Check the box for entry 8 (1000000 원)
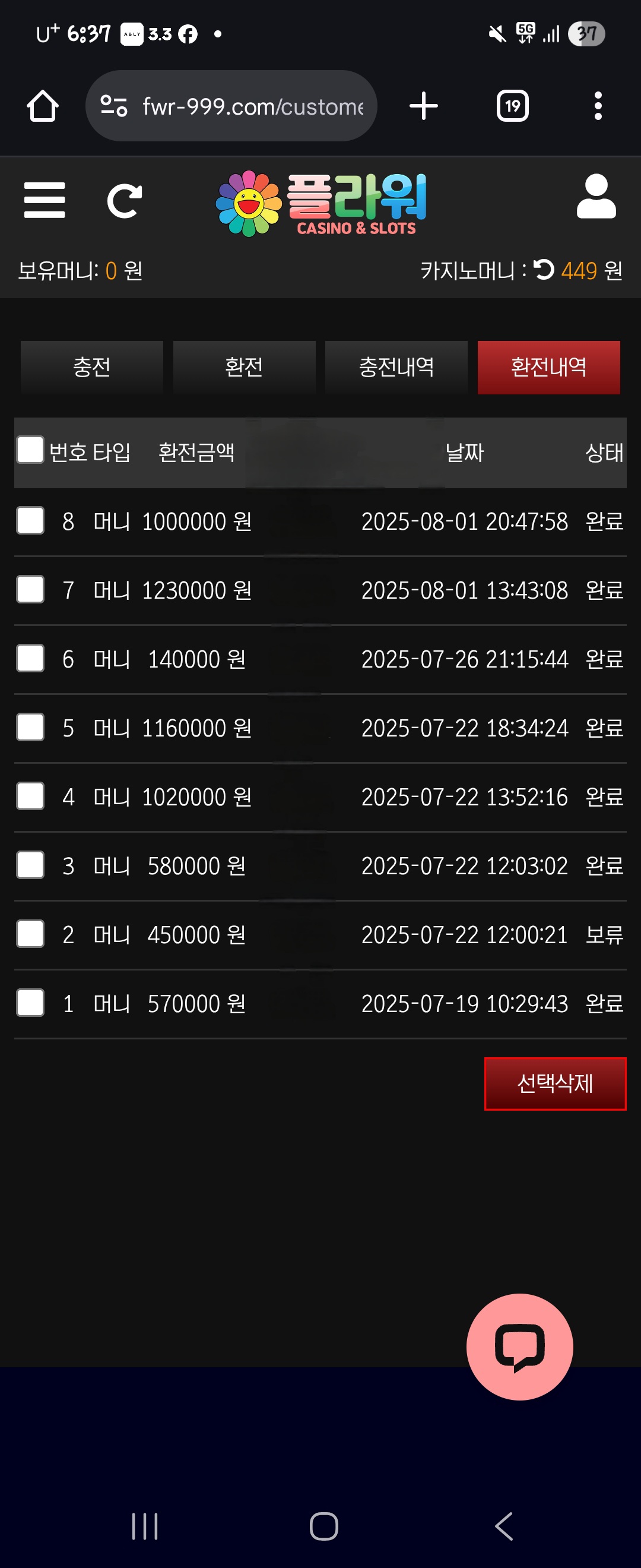This screenshot has height=1568, width=641. click(30, 520)
